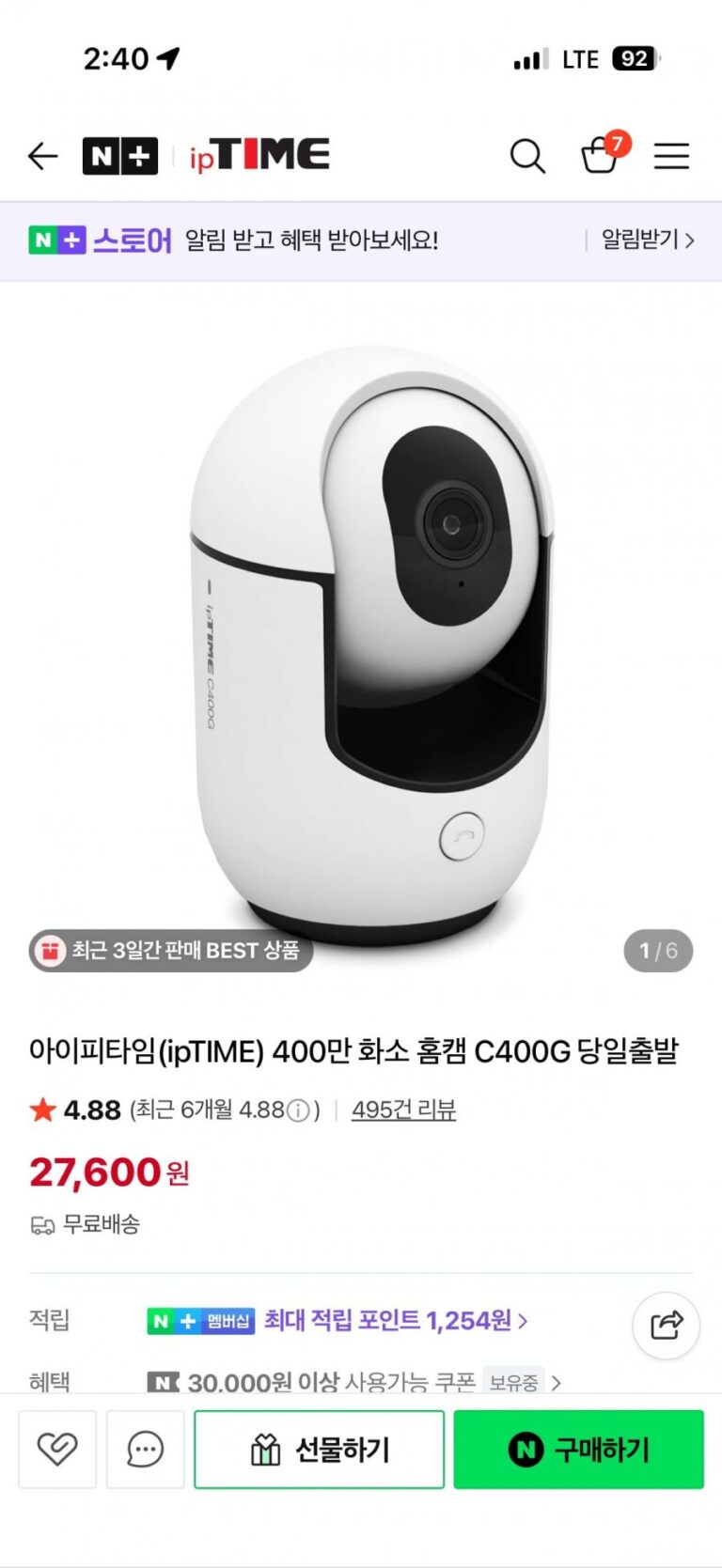Open the C400G home cam product image
The width and height of the screenshot is (722, 1568).
coord(370,639)
